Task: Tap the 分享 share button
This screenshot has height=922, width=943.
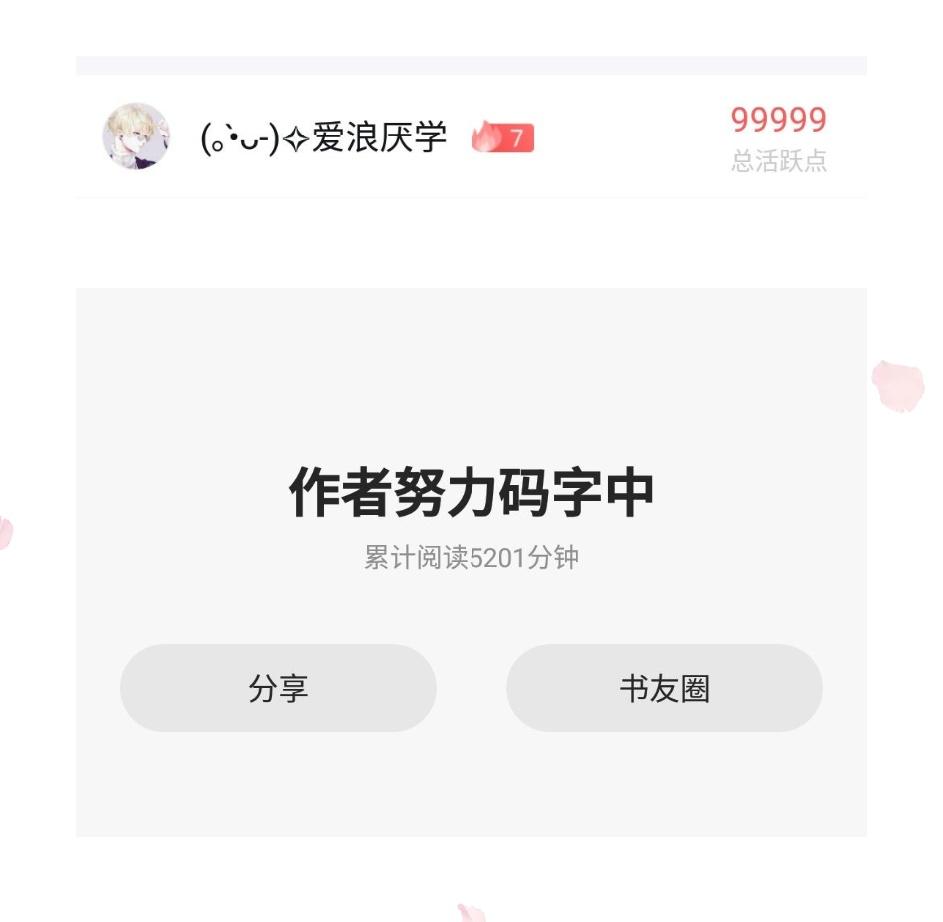Action: click(x=278, y=688)
